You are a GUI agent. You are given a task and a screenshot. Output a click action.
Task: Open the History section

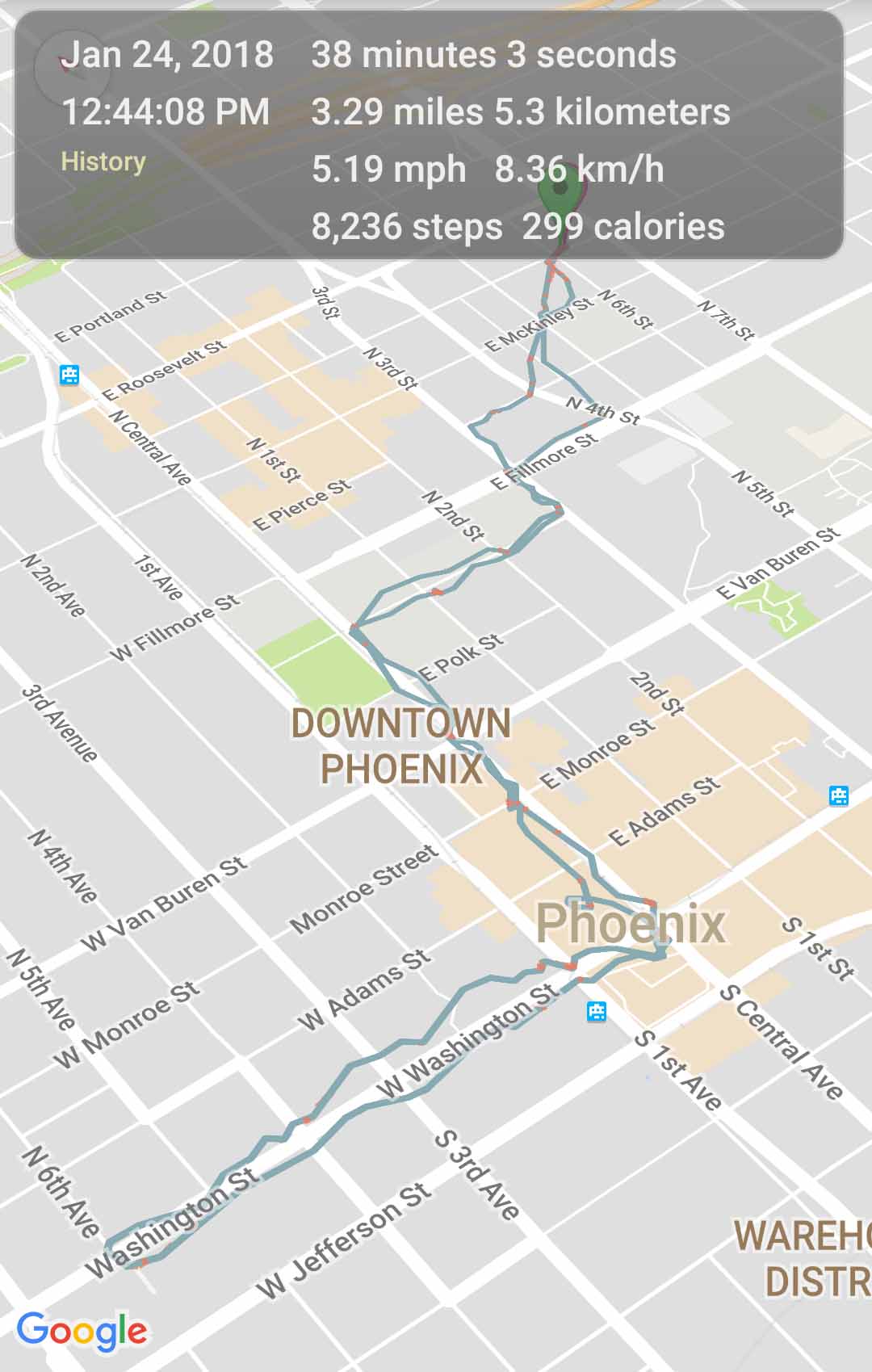point(103,161)
